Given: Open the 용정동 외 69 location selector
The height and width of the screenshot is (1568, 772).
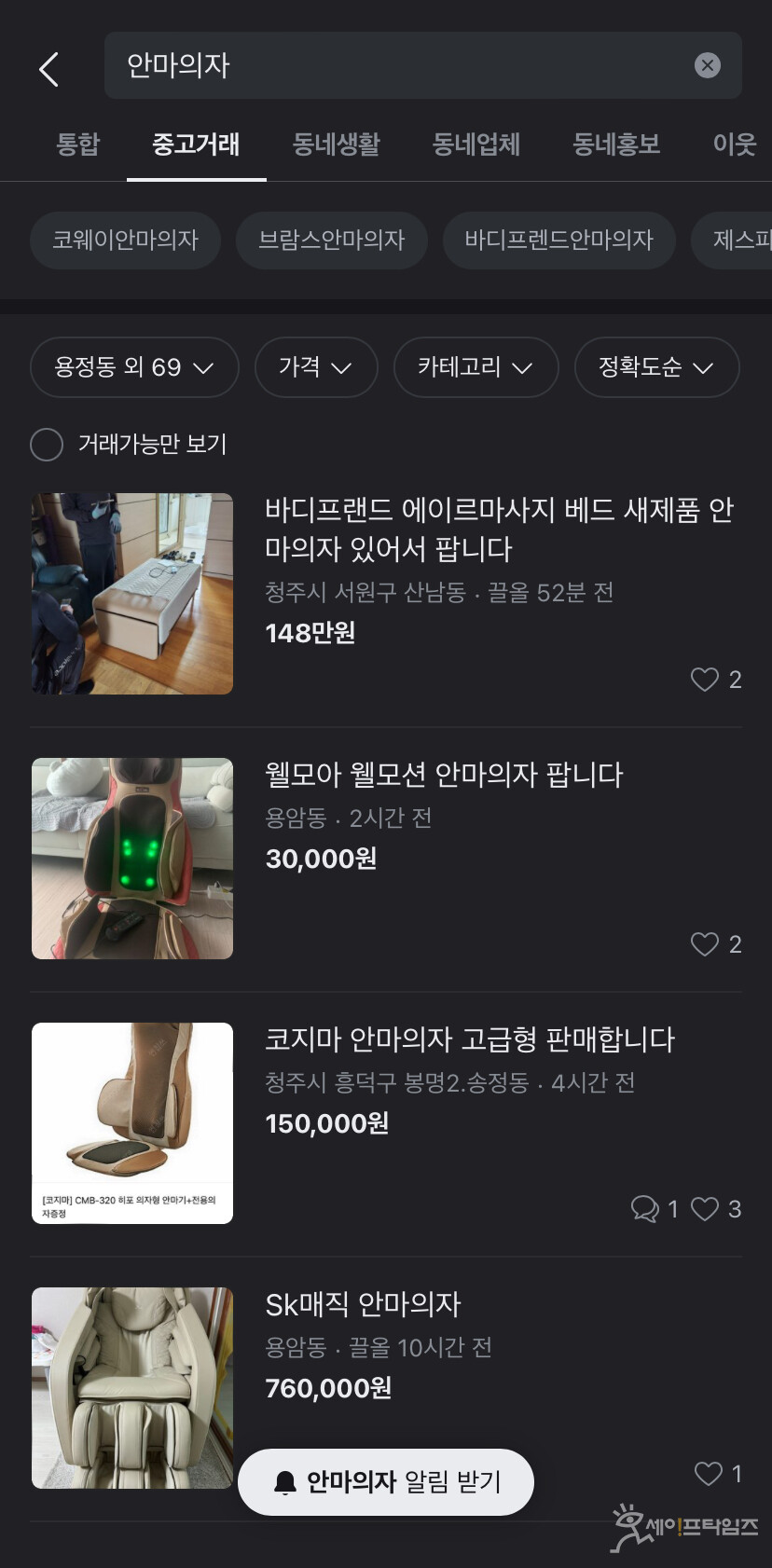Looking at the screenshot, I should click(133, 367).
